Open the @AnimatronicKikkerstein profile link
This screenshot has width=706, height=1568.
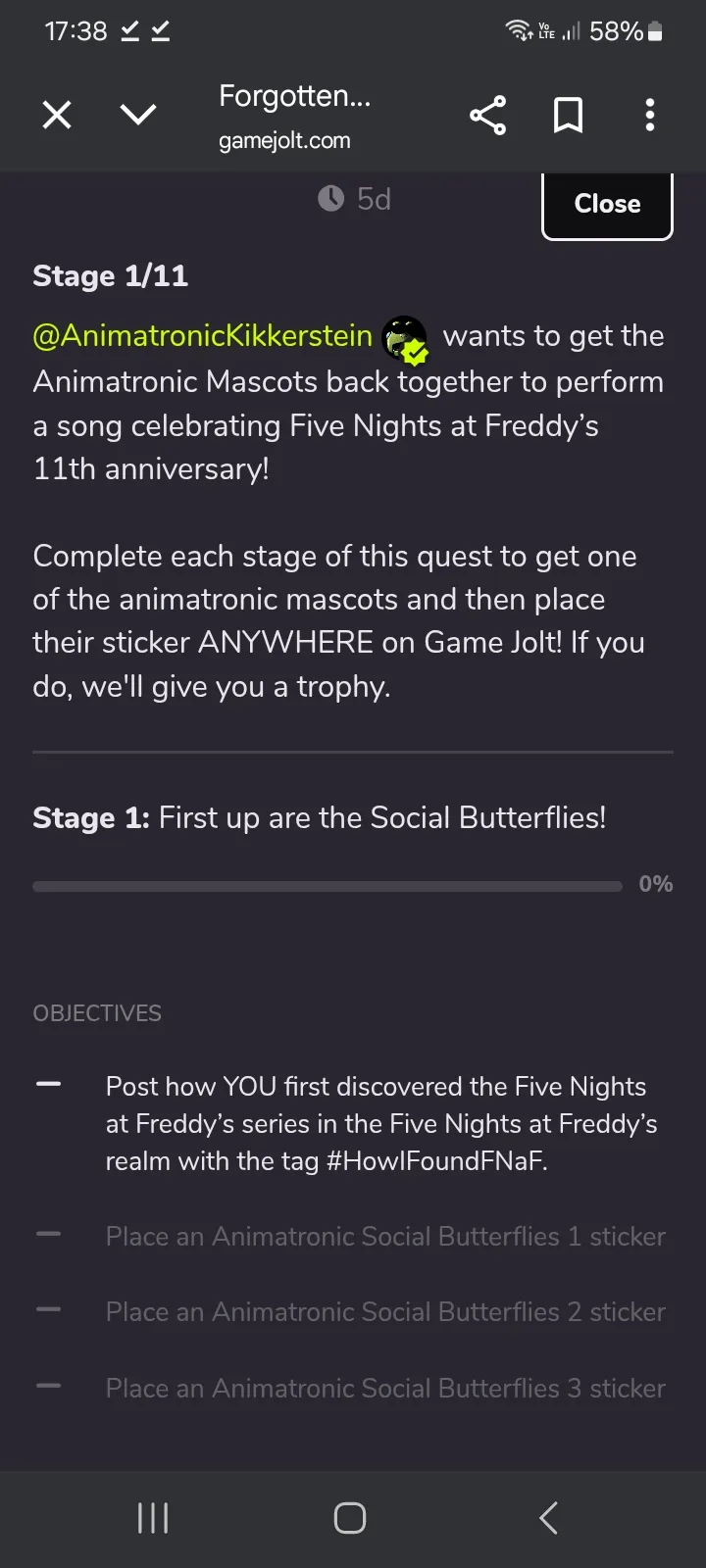point(203,336)
